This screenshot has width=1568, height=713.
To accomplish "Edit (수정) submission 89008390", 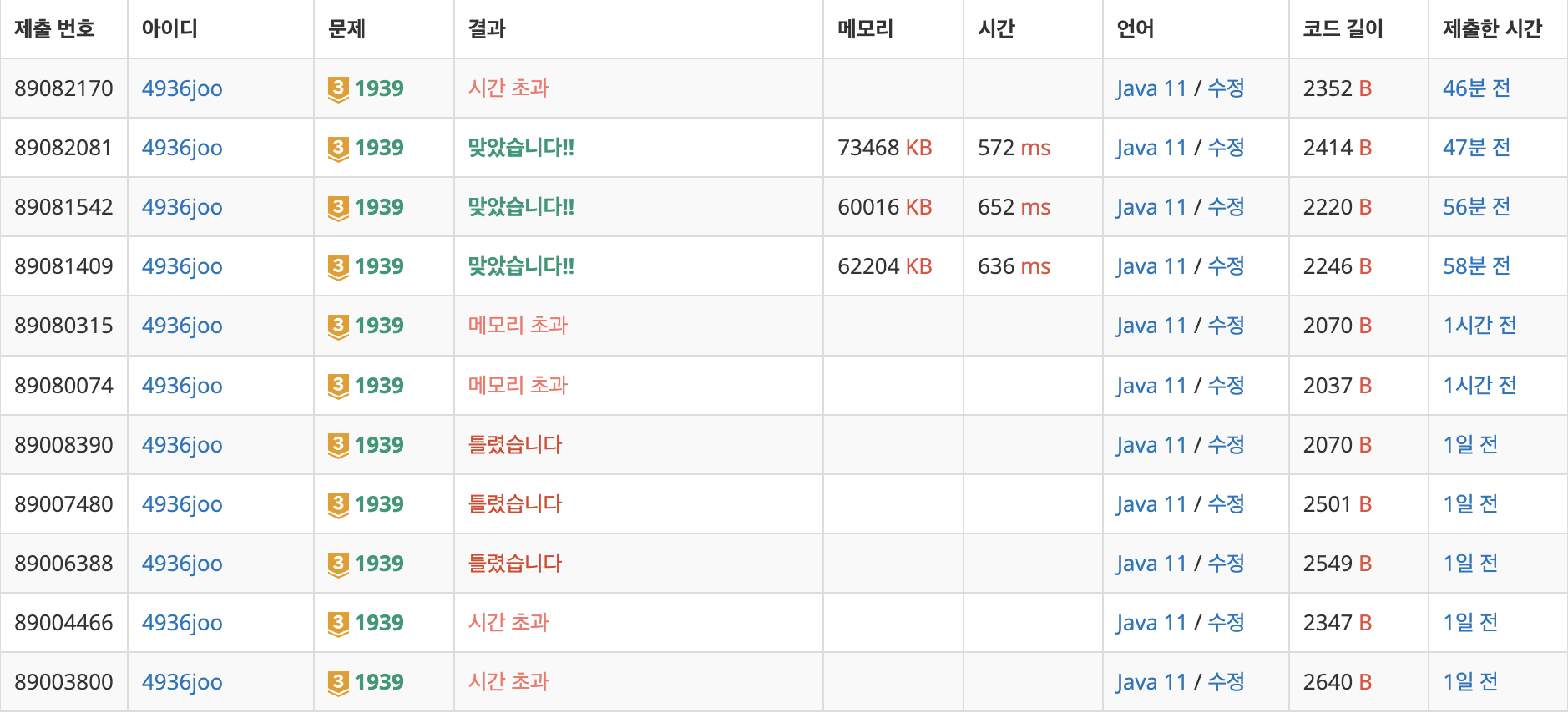I will [1226, 445].
